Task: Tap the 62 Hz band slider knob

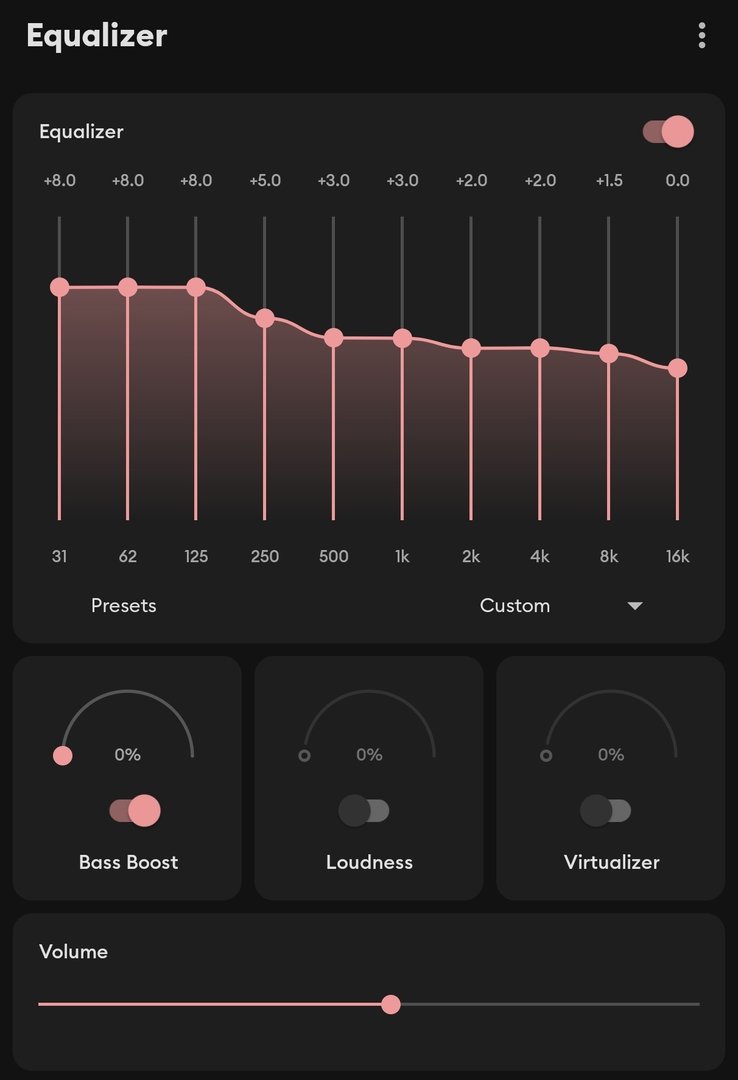Action: 128,287
